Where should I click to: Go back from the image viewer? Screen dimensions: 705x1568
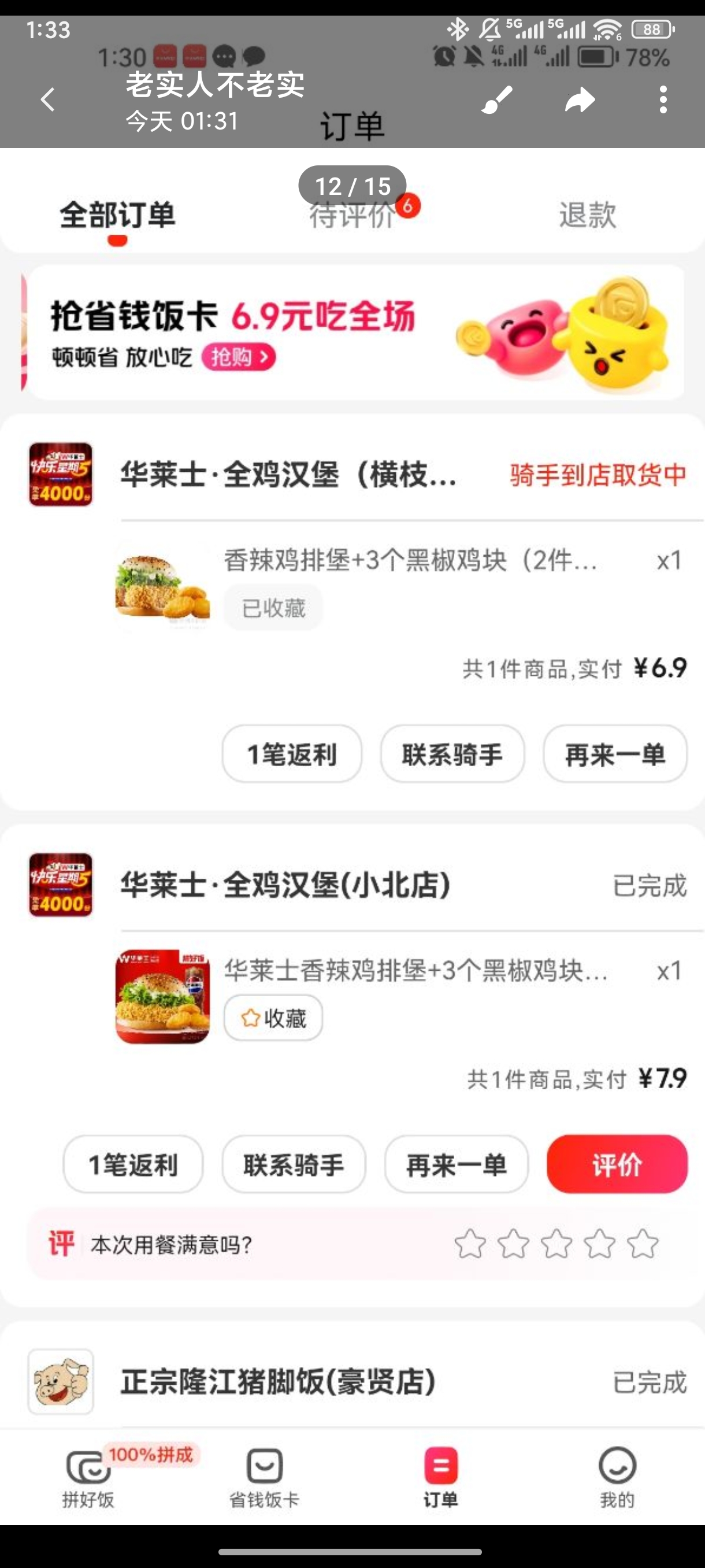click(x=47, y=99)
